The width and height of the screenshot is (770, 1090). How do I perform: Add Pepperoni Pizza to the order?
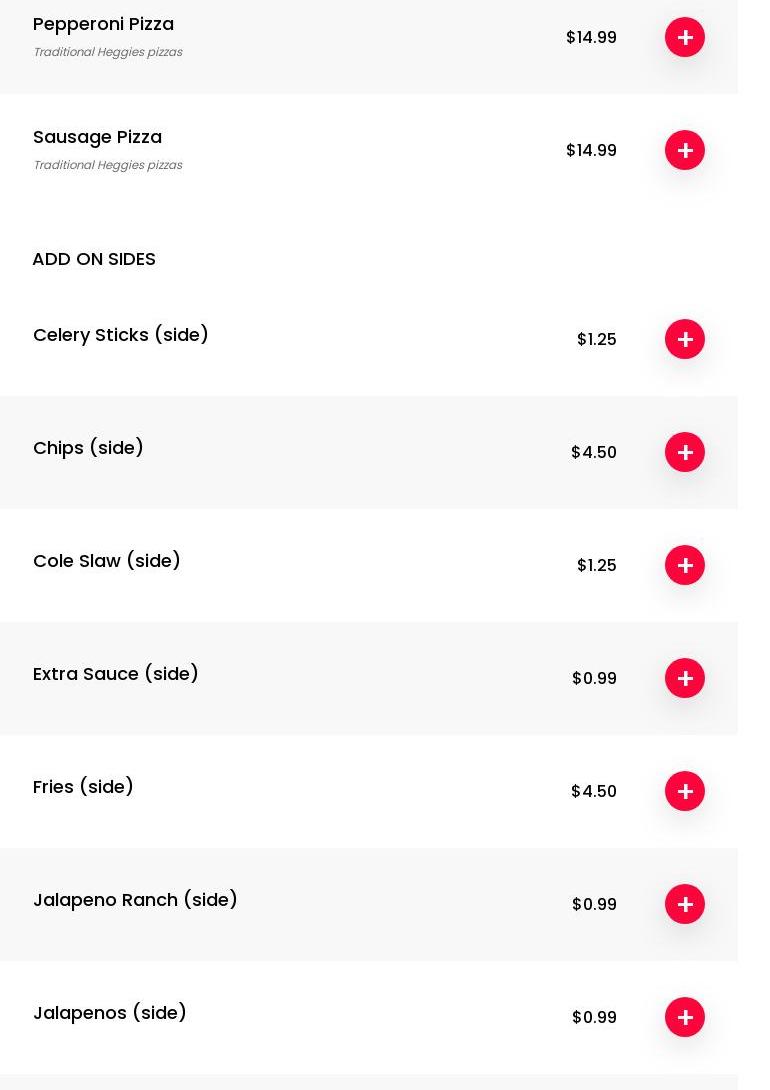pyautogui.click(x=685, y=37)
